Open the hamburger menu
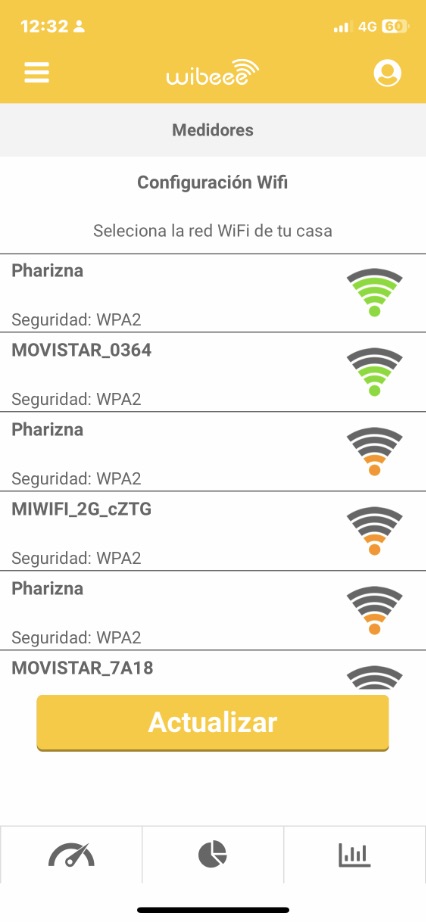The height and width of the screenshot is (922, 426). (36, 73)
